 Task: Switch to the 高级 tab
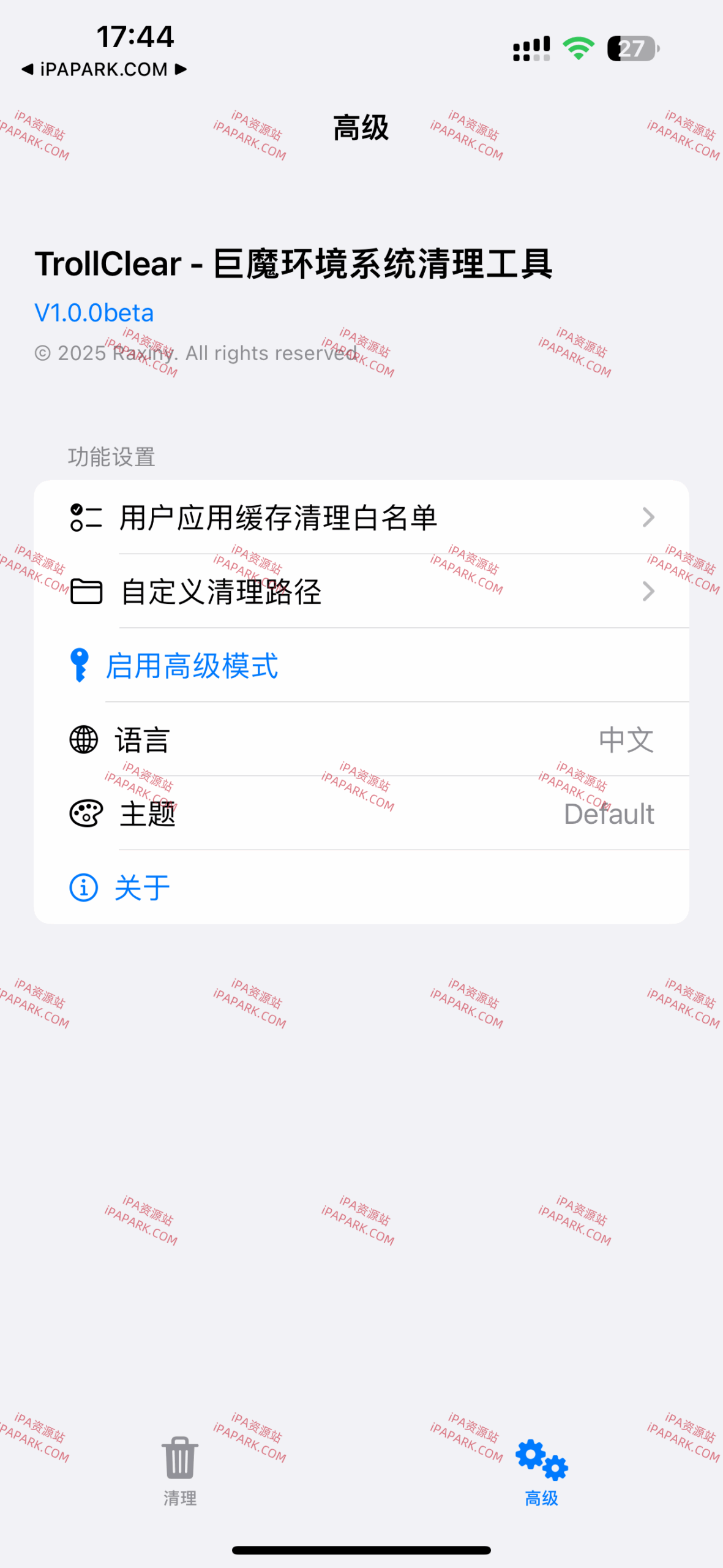[541, 1470]
